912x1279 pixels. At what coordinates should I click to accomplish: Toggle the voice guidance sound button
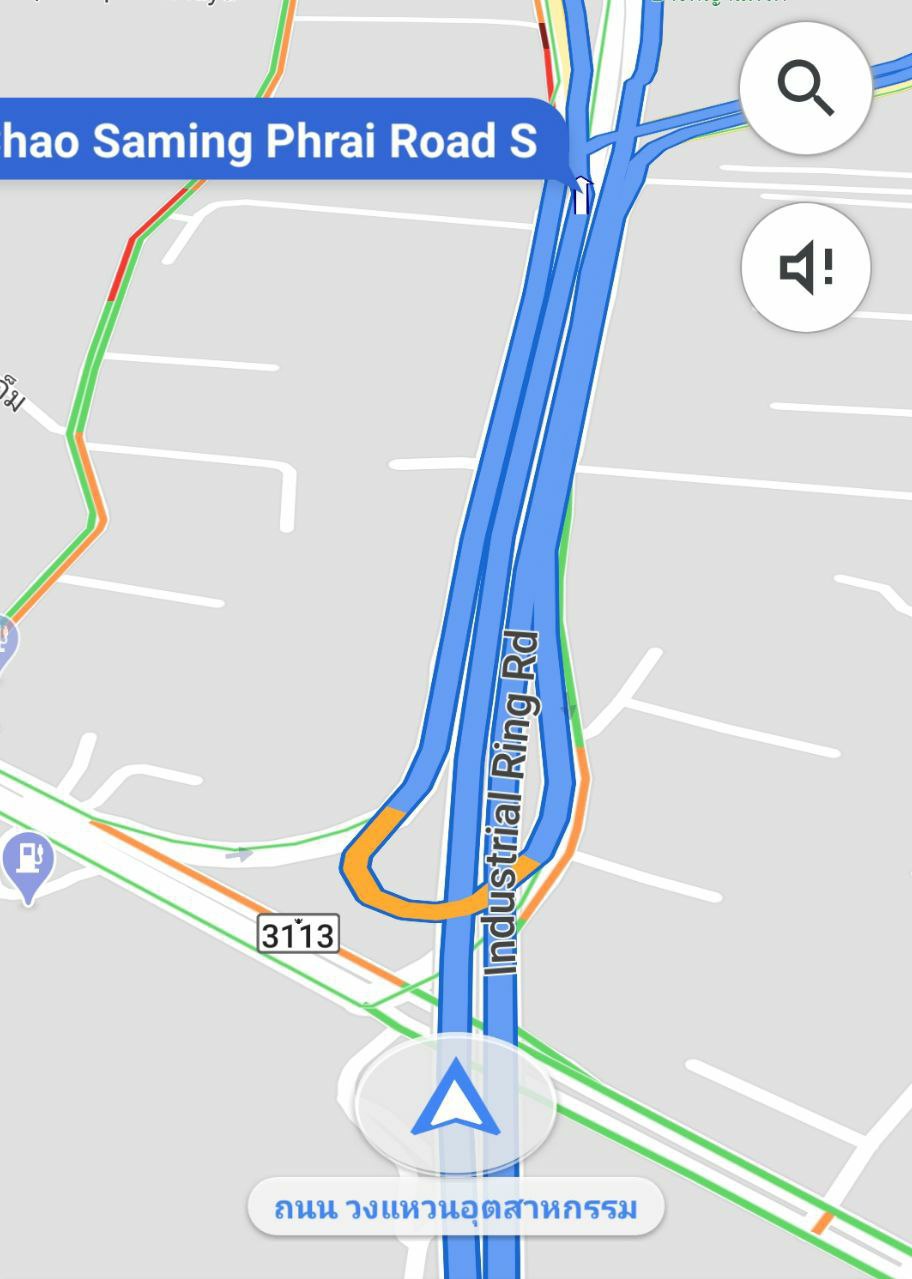tap(805, 267)
